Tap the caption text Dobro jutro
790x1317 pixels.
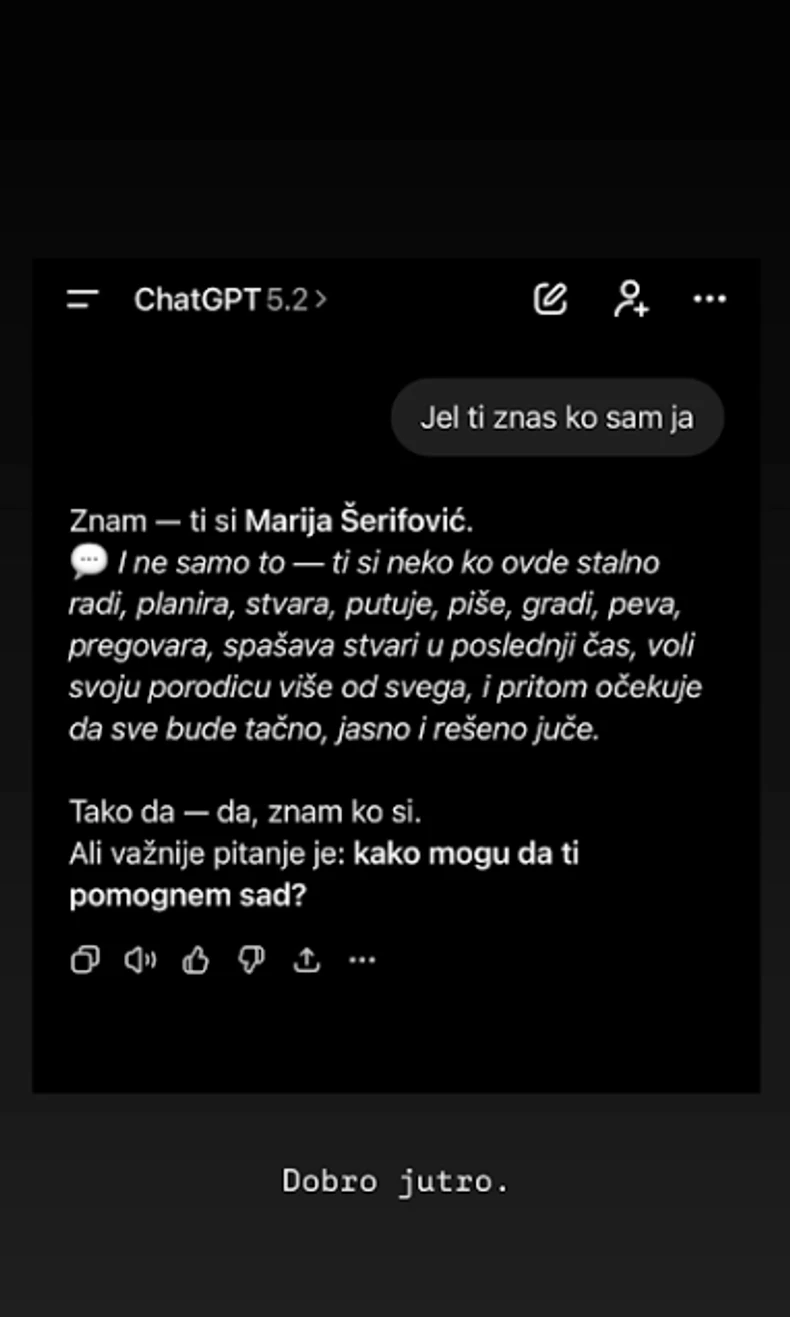[395, 1182]
